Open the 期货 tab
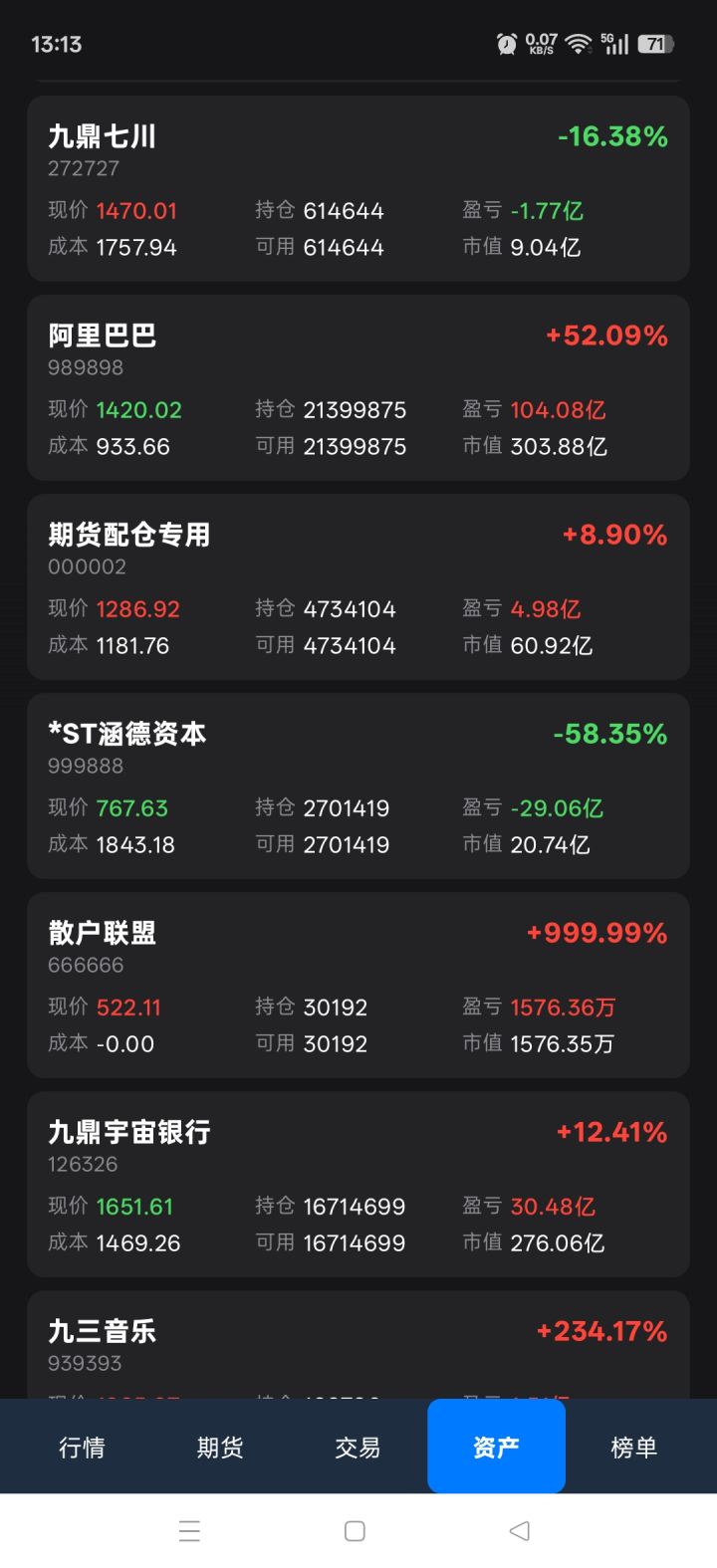Viewport: 717px width, 1568px height. (220, 1447)
